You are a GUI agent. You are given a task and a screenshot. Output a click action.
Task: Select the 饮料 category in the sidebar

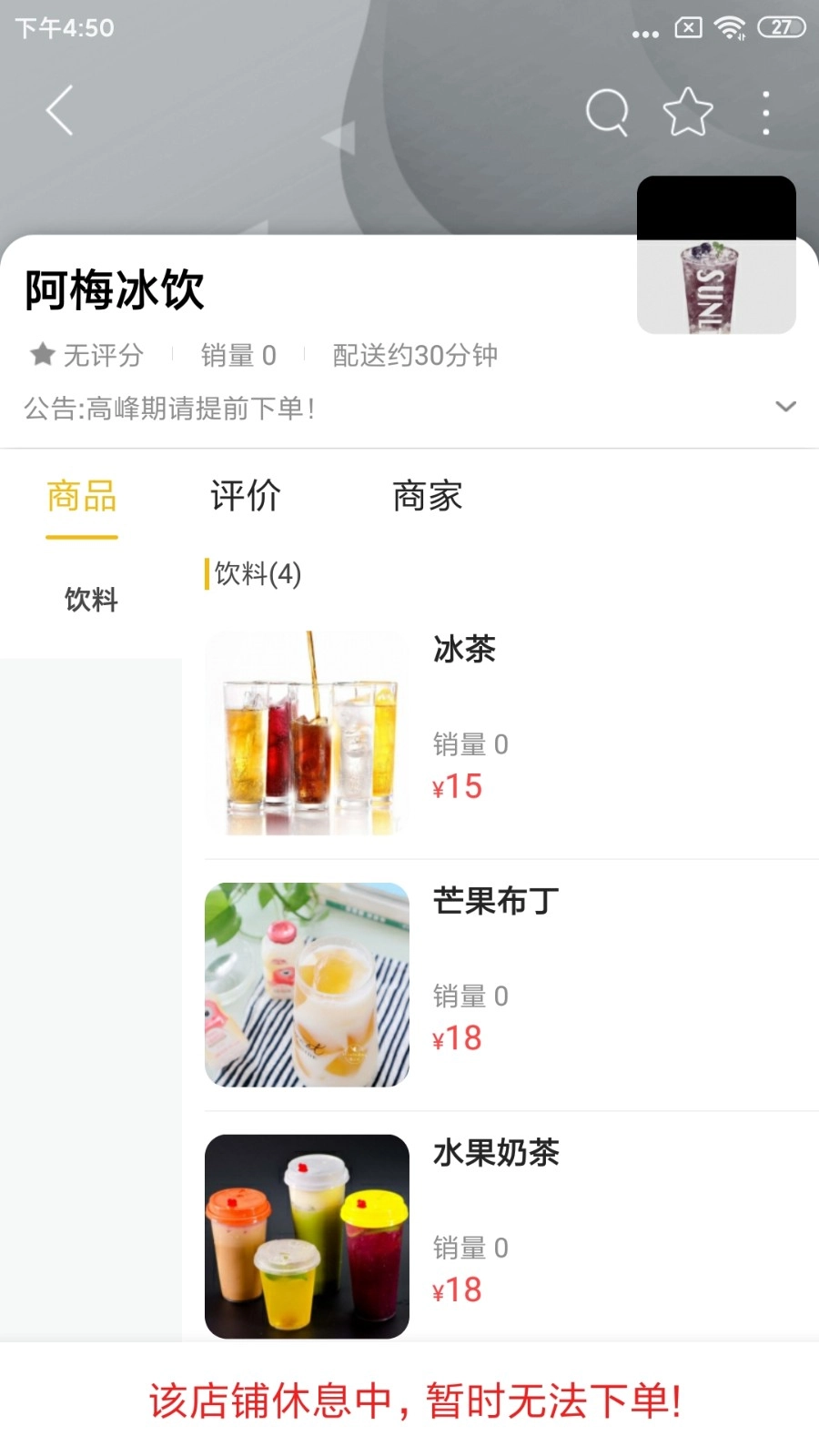point(89,599)
